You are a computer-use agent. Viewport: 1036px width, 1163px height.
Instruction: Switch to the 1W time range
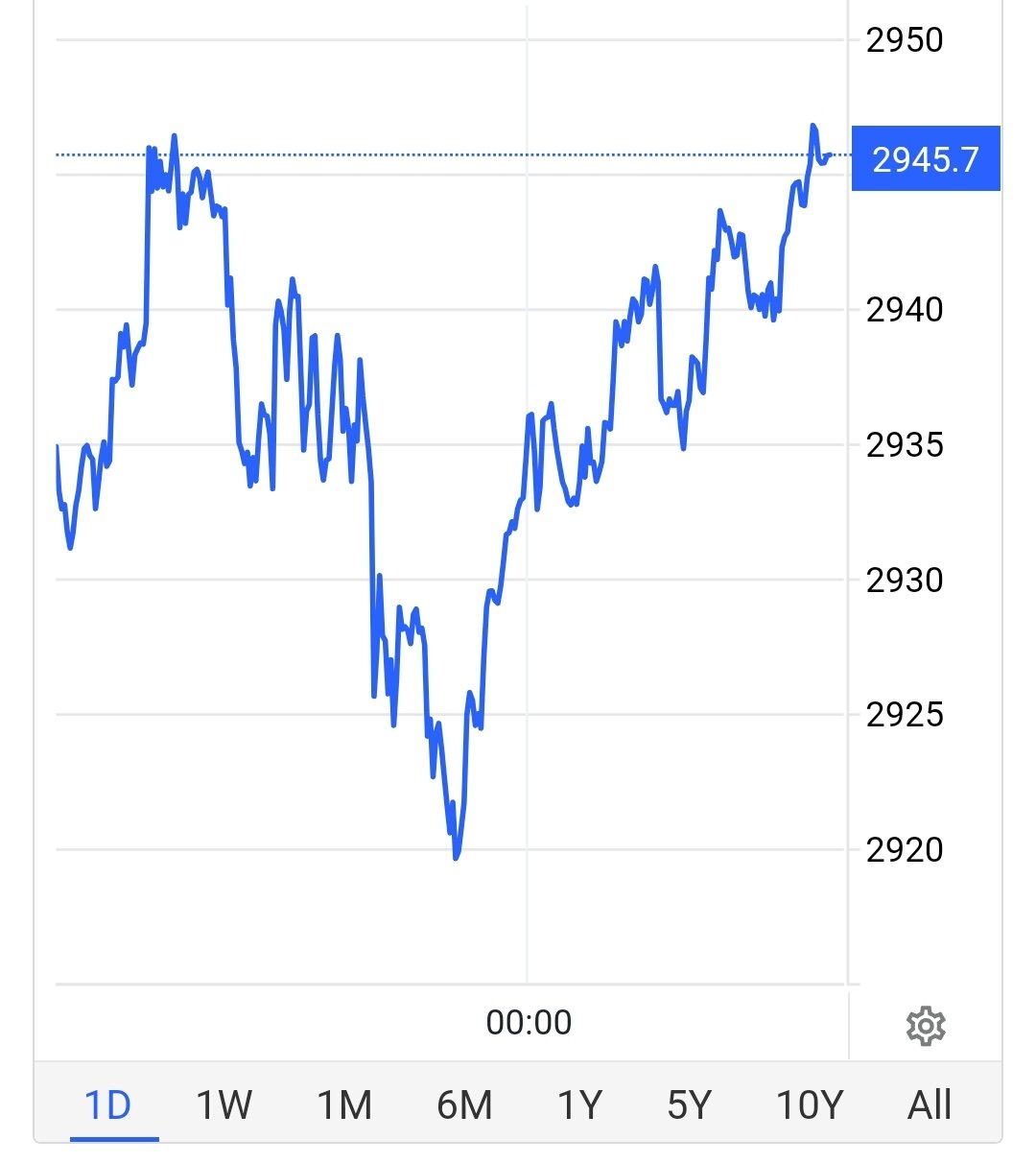224,1105
